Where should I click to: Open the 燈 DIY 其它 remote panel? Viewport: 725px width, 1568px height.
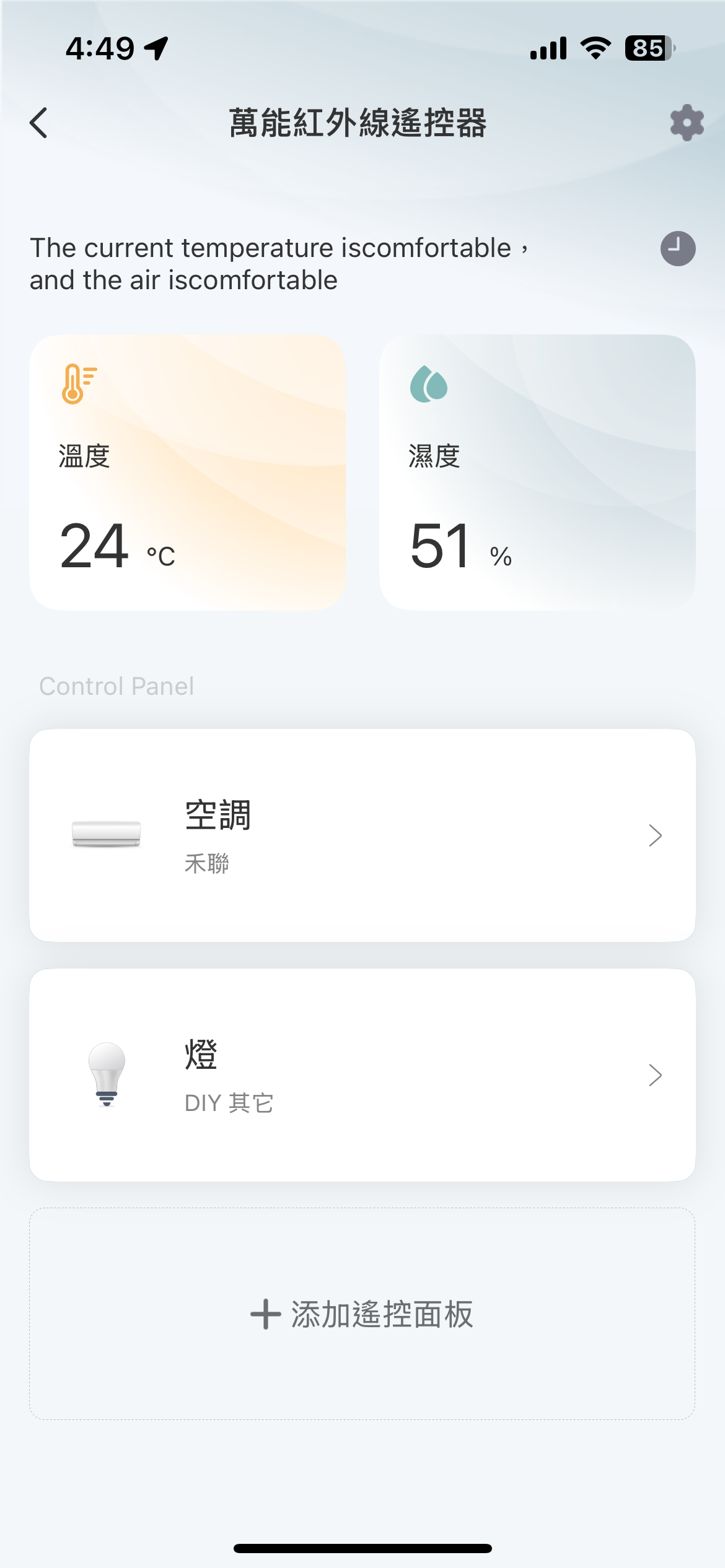(362, 1074)
